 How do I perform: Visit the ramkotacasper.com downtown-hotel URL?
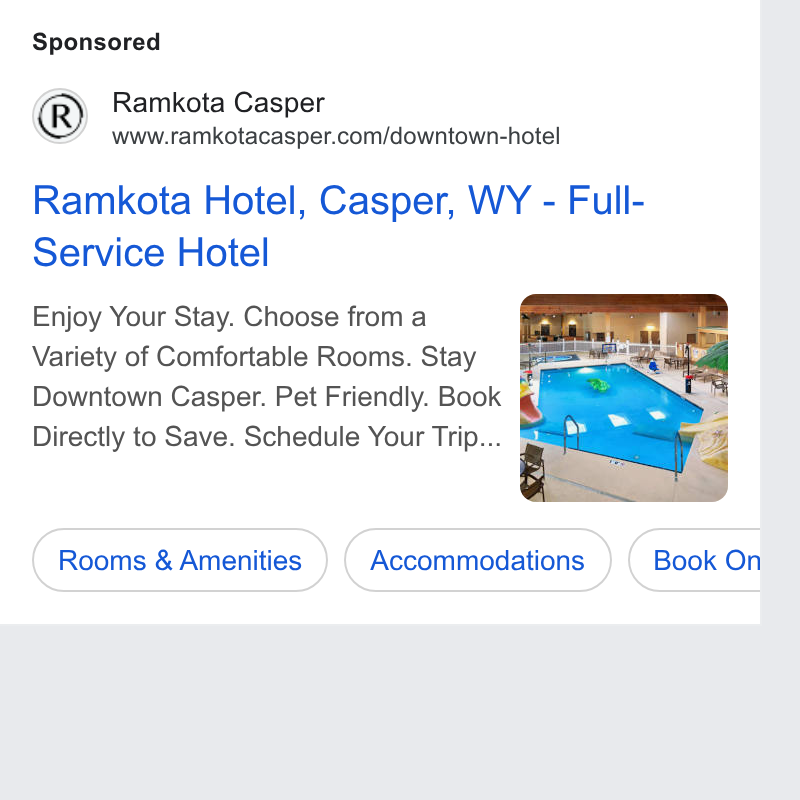coord(336,136)
